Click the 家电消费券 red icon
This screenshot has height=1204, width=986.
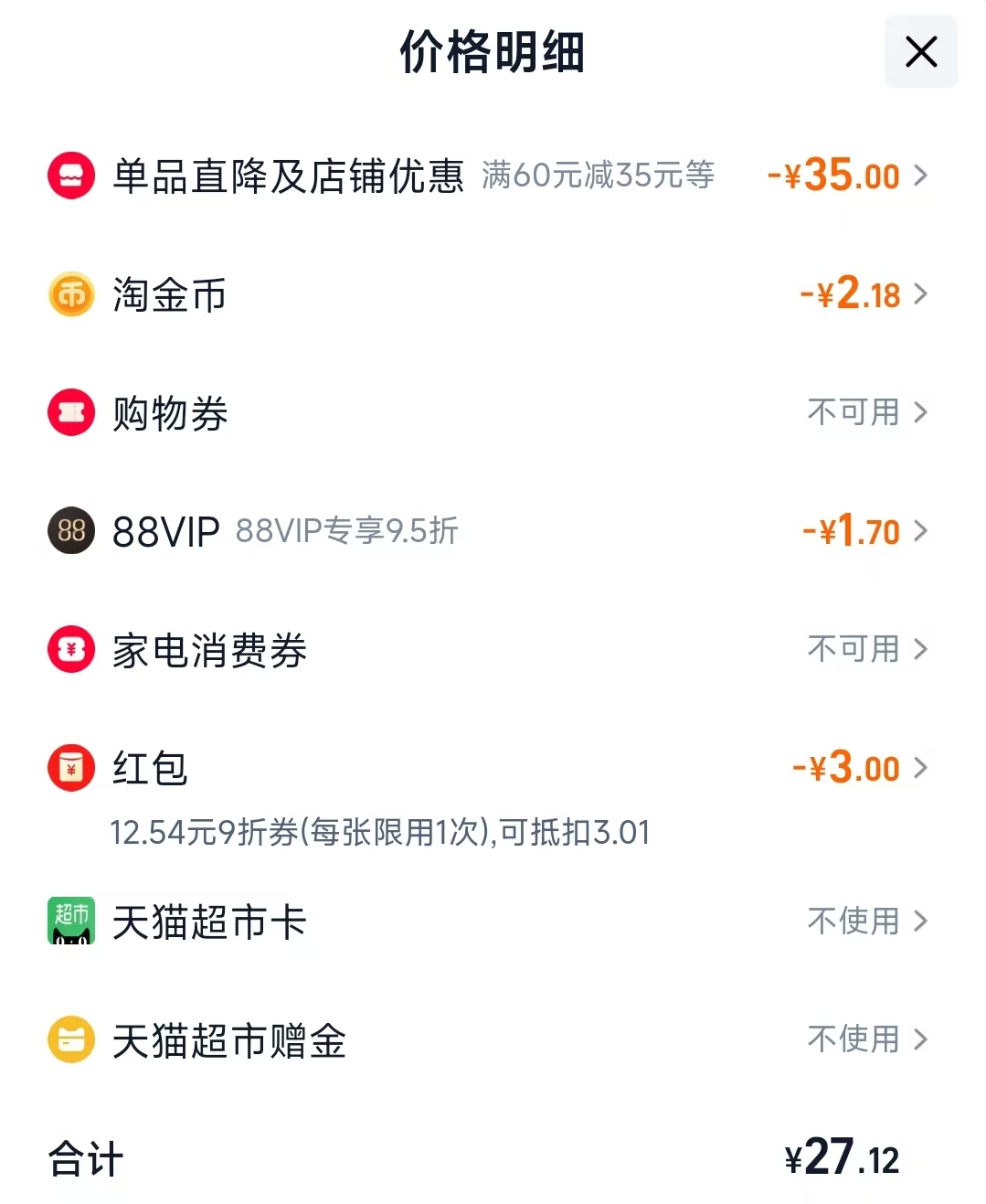pos(70,649)
